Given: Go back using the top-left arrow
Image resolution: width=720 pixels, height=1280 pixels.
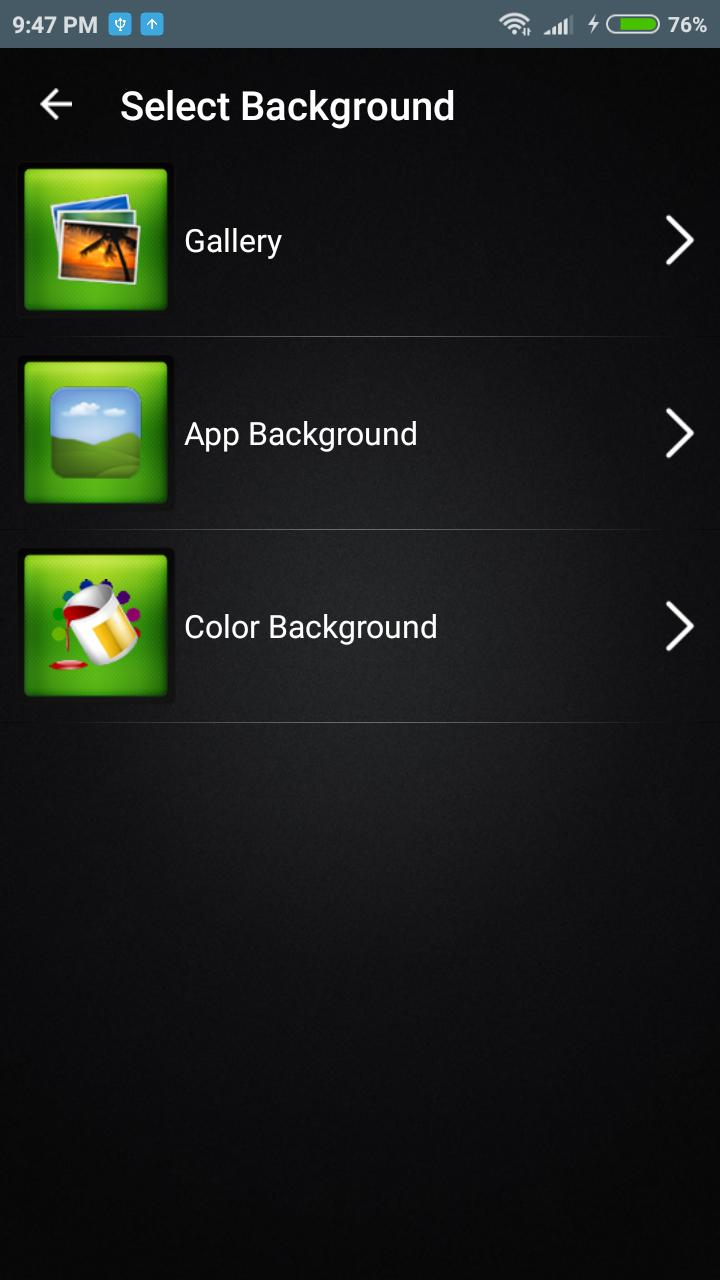Looking at the screenshot, I should 56,104.
